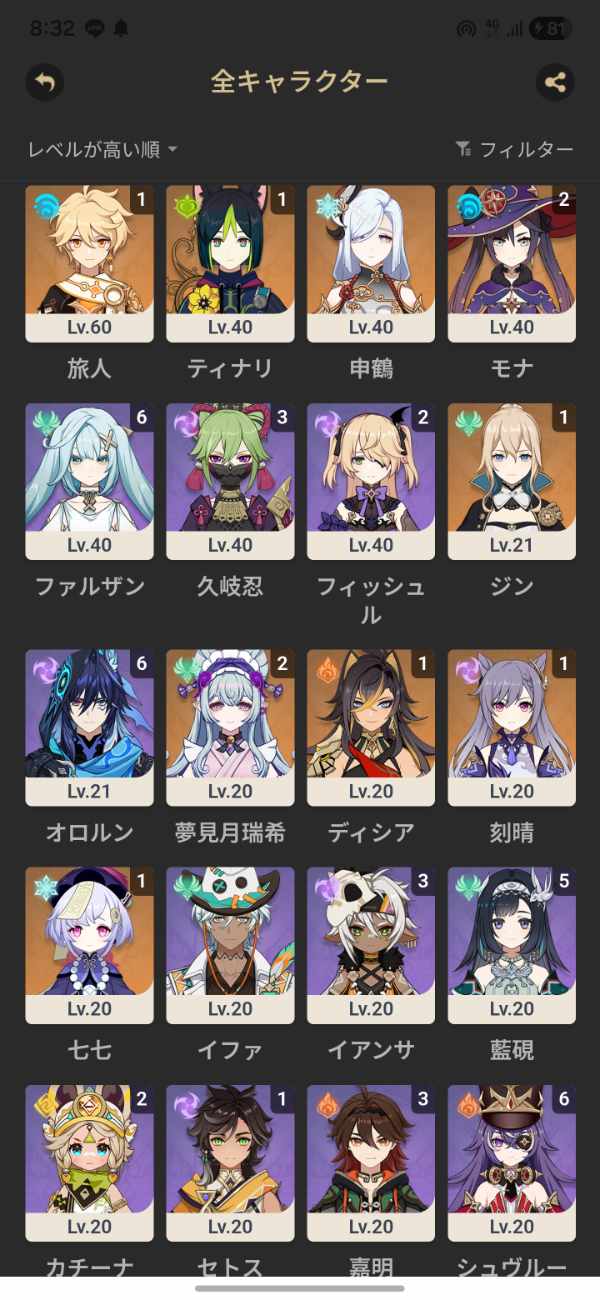Share the character list
Viewport: 600px width, 1300px height.
click(555, 82)
